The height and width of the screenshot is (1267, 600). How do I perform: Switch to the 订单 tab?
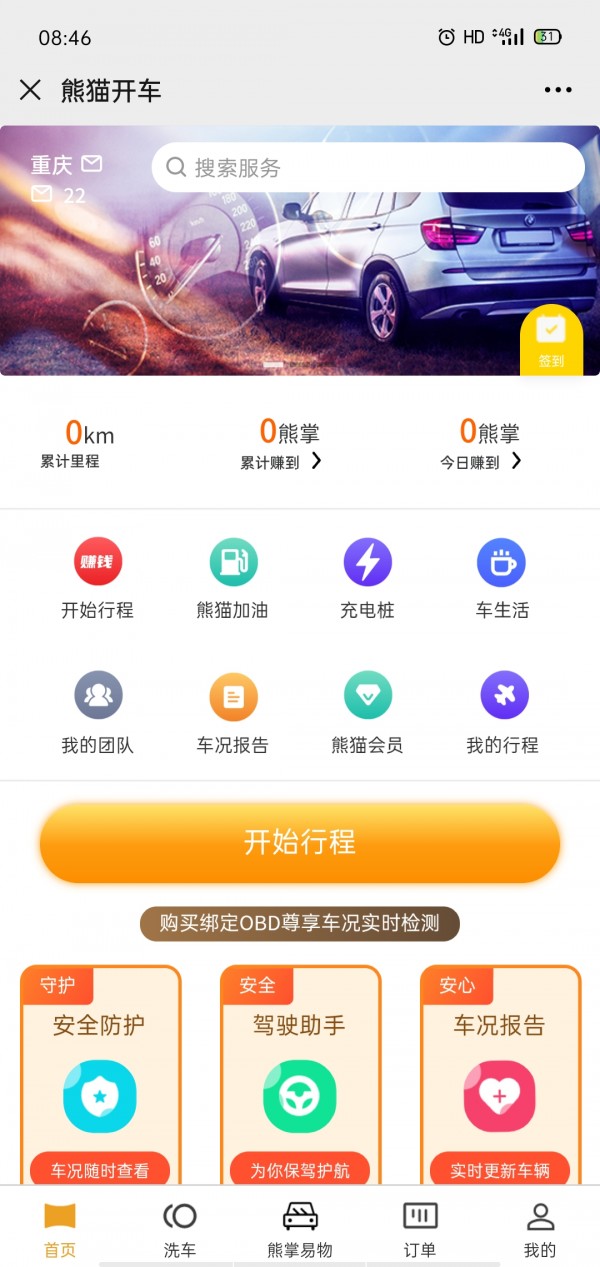pyautogui.click(x=420, y=1228)
